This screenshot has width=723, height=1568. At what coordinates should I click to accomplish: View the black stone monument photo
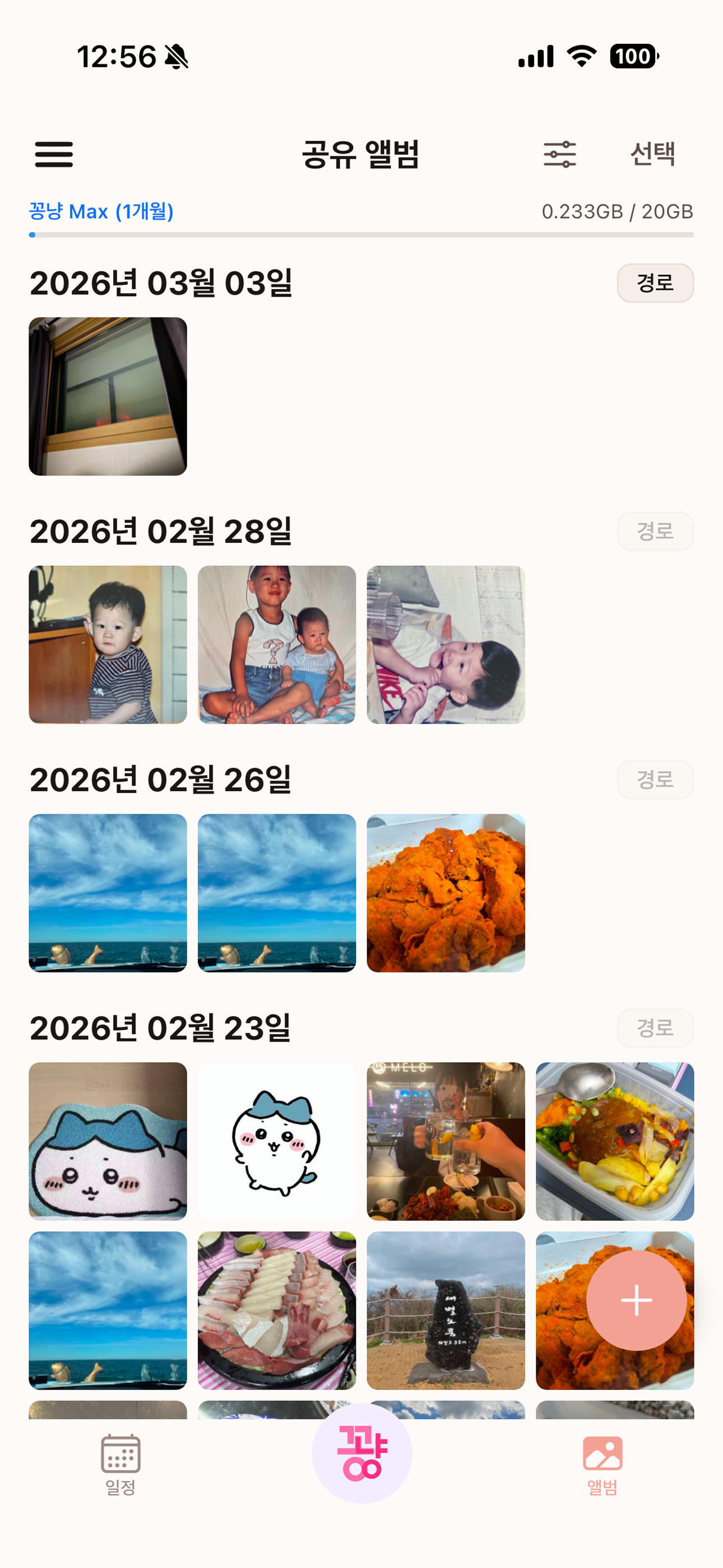(x=446, y=1311)
